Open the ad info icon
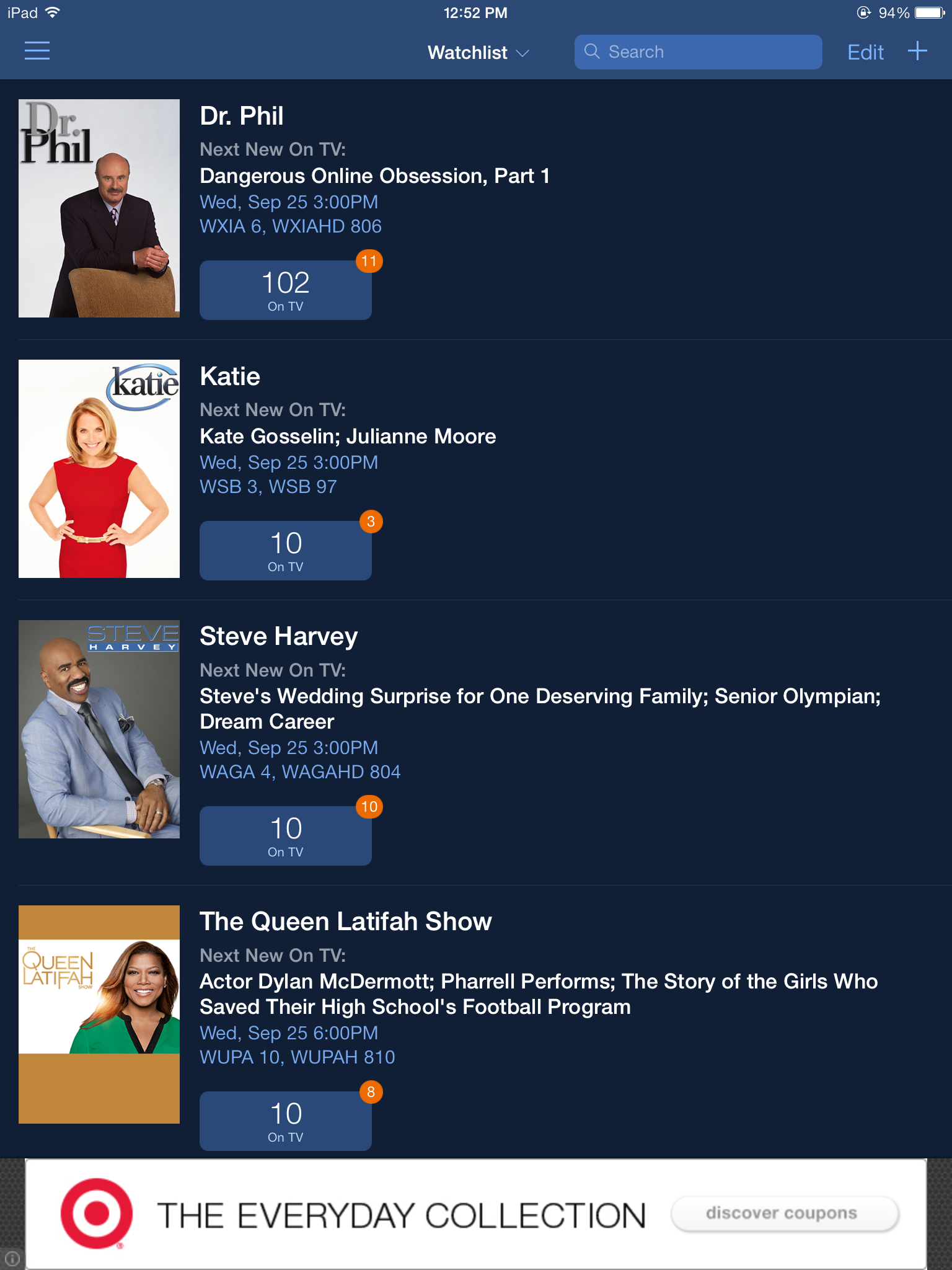 [12, 1259]
